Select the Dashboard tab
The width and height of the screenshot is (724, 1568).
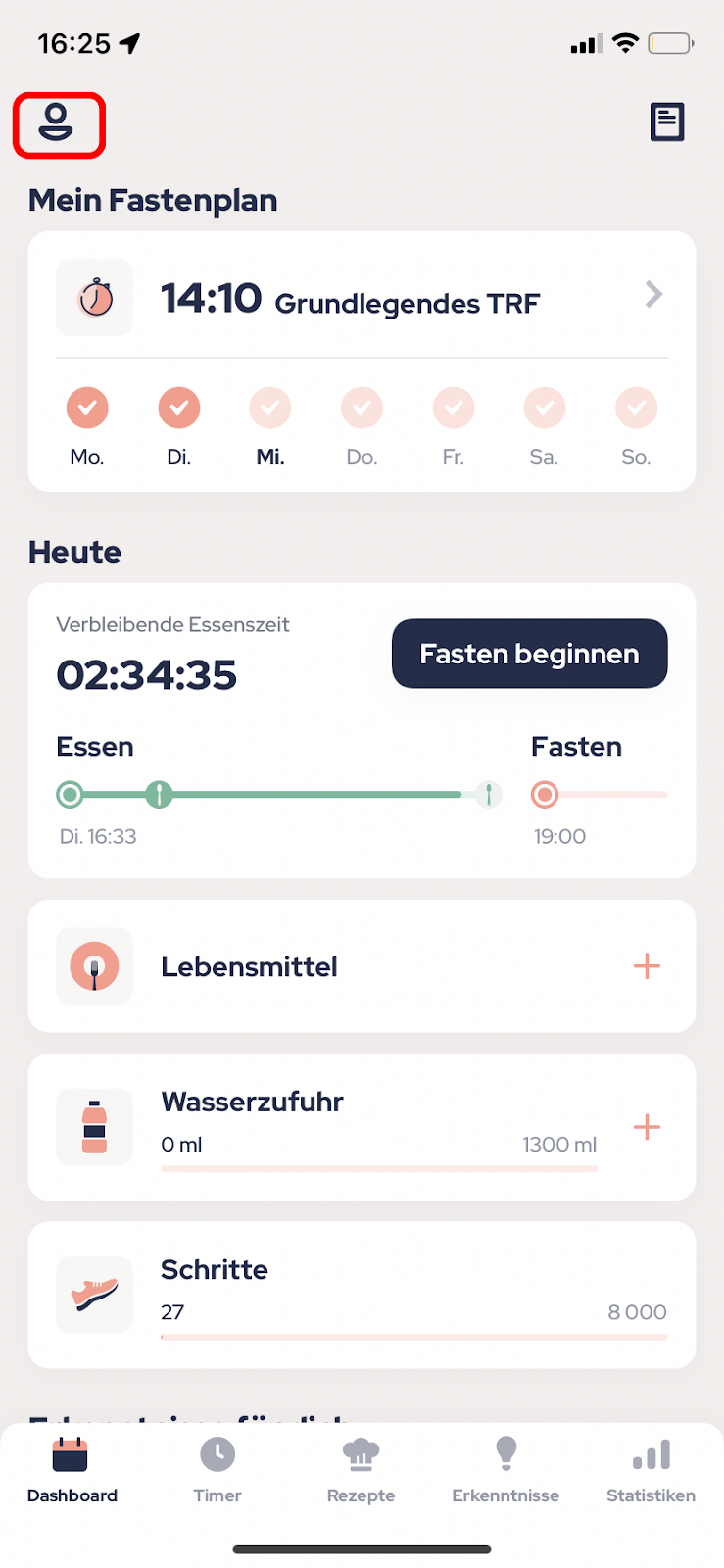tap(72, 1469)
